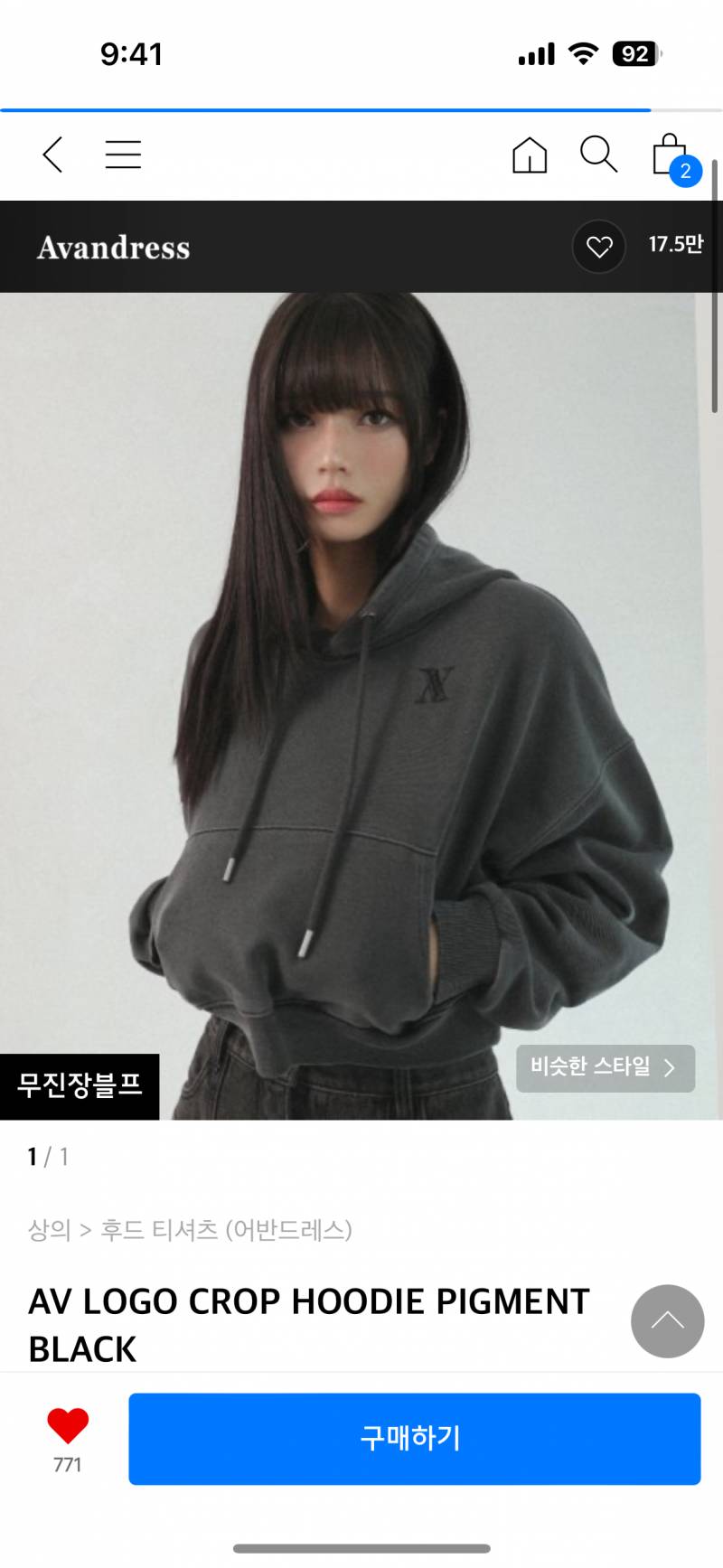The image size is (723, 1568).
Task: Open the navigation back arrow
Action: tap(52, 155)
